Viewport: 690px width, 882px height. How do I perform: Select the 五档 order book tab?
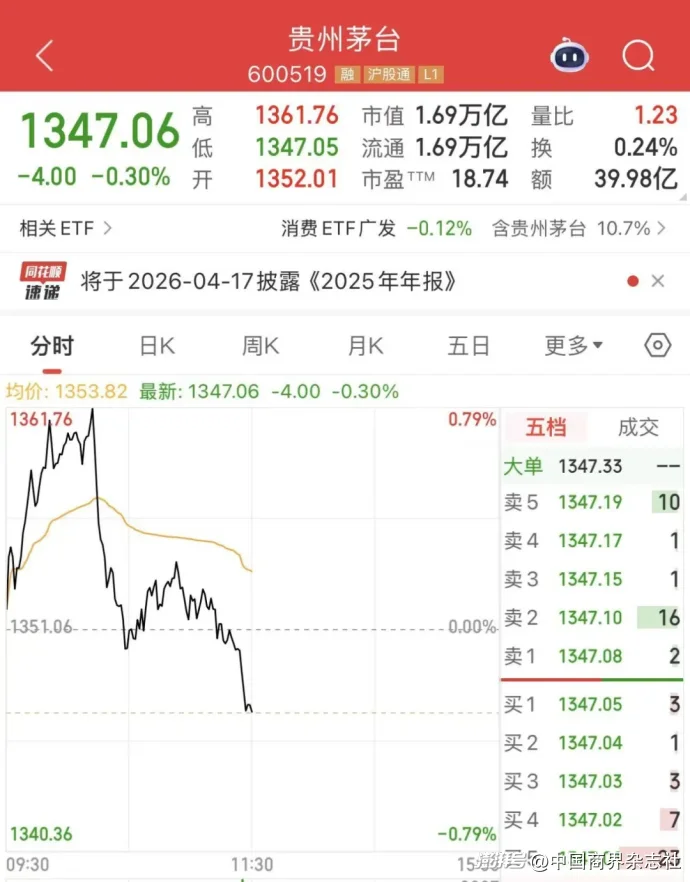(x=545, y=428)
